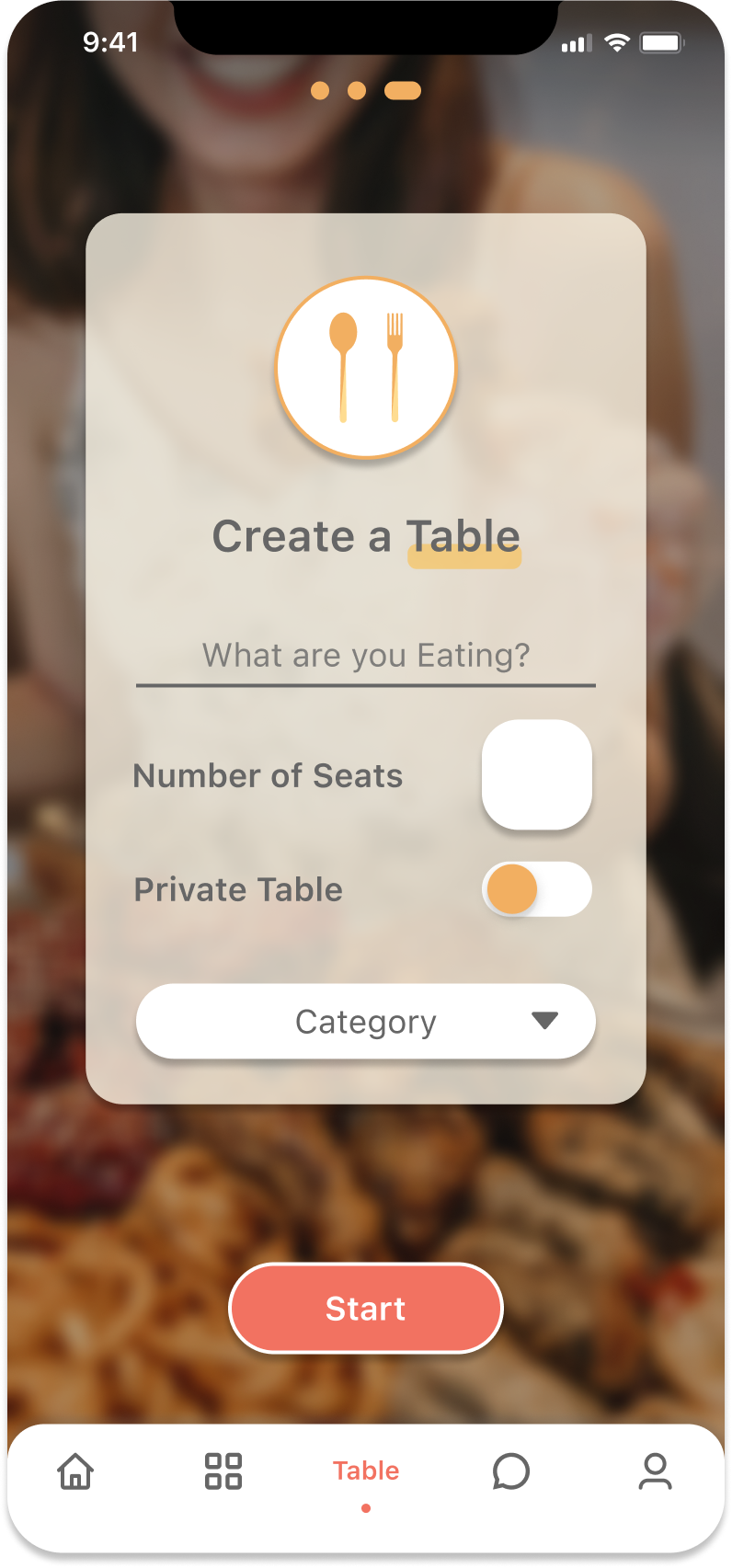Switch to the Table tab
The height and width of the screenshot is (1568, 732).
366,1471
